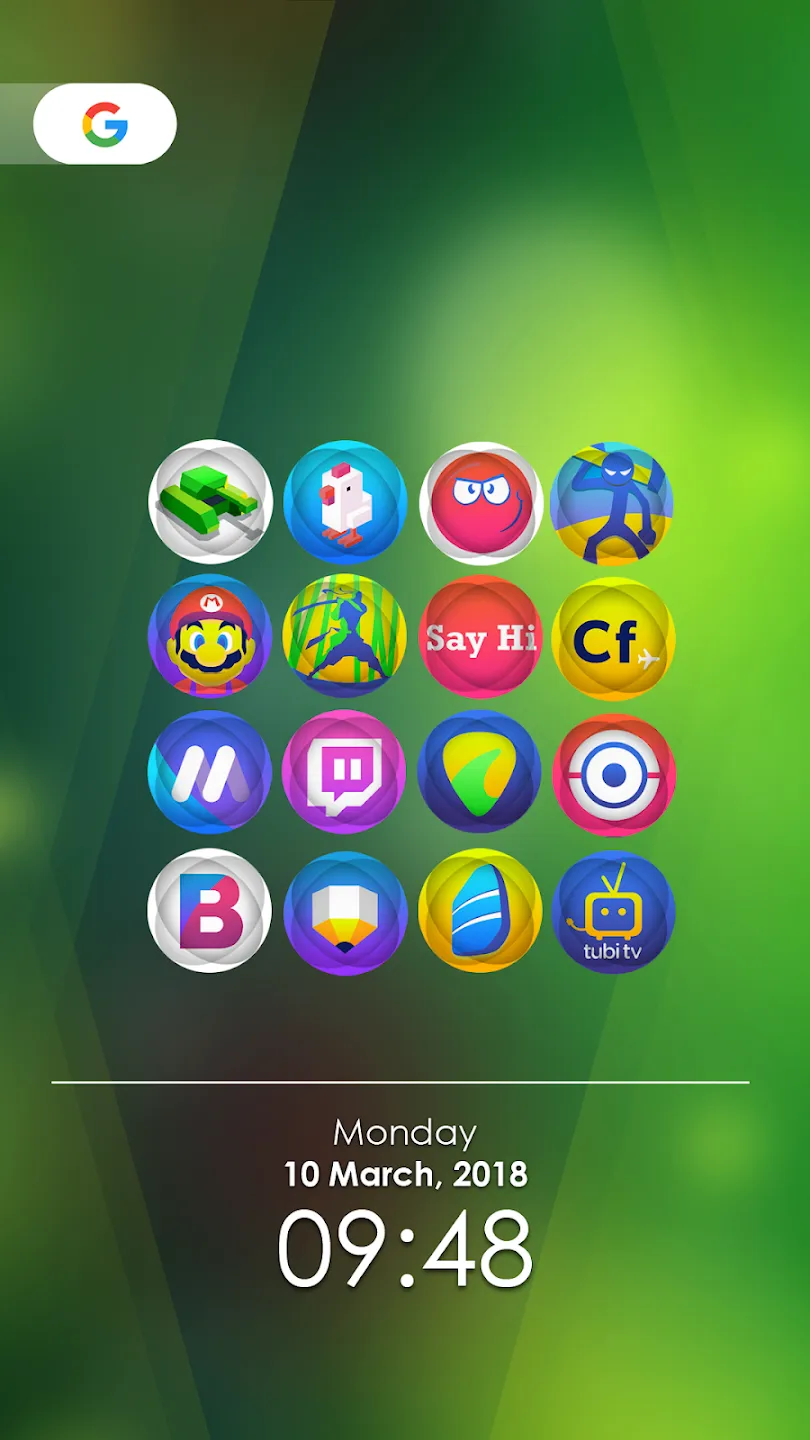Open the blue stickman game app
Viewport: 810px width, 1440px height.
click(x=612, y=503)
